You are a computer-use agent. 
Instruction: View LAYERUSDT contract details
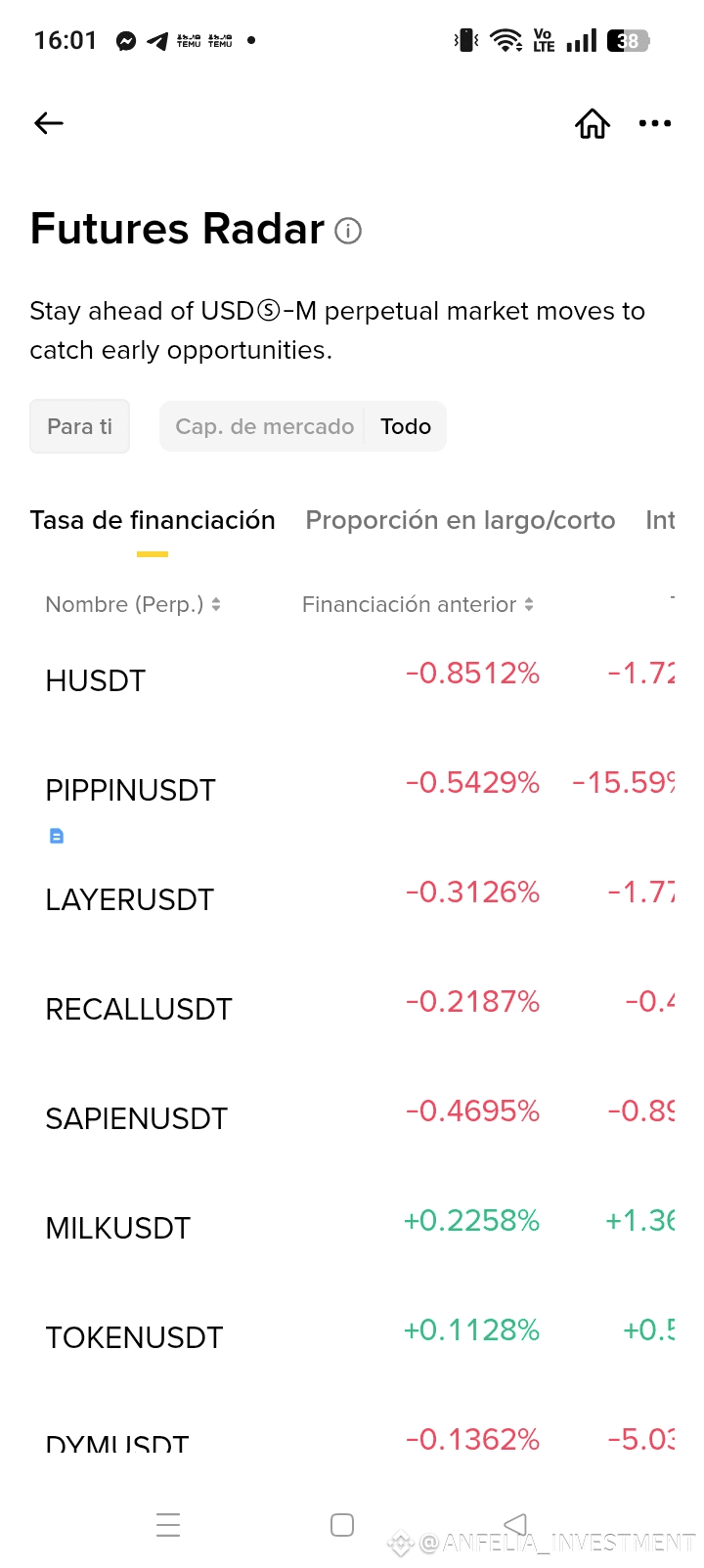pyautogui.click(x=130, y=900)
